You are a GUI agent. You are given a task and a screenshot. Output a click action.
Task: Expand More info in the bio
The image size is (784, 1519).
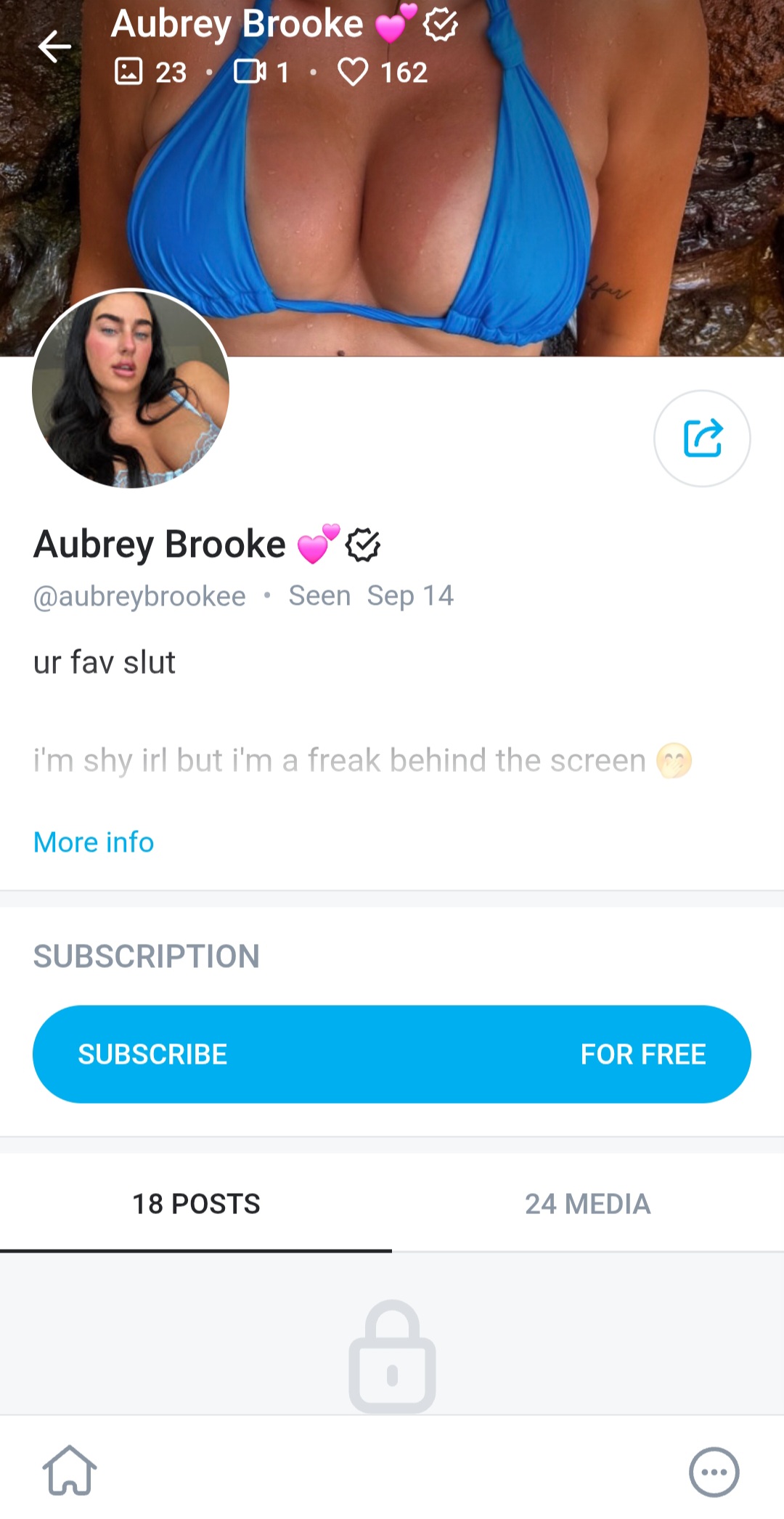pyautogui.click(x=94, y=842)
